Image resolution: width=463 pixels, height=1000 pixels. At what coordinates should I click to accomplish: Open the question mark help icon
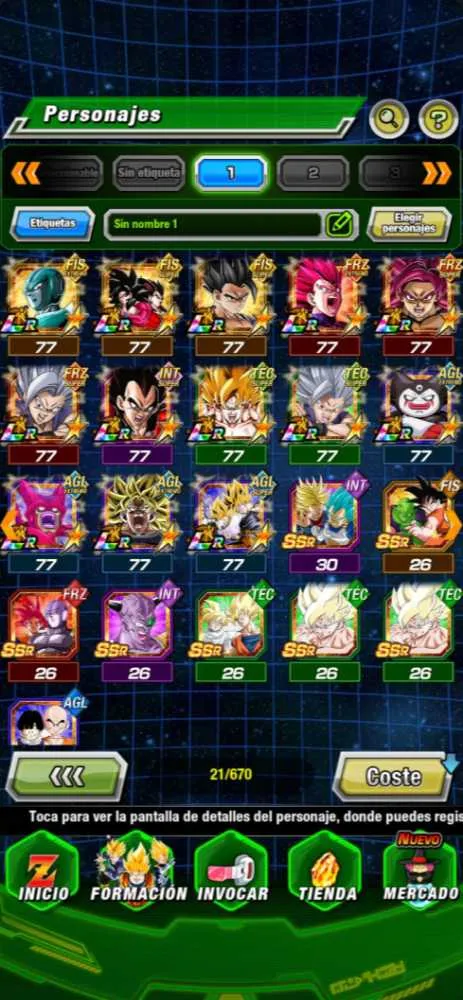click(439, 119)
